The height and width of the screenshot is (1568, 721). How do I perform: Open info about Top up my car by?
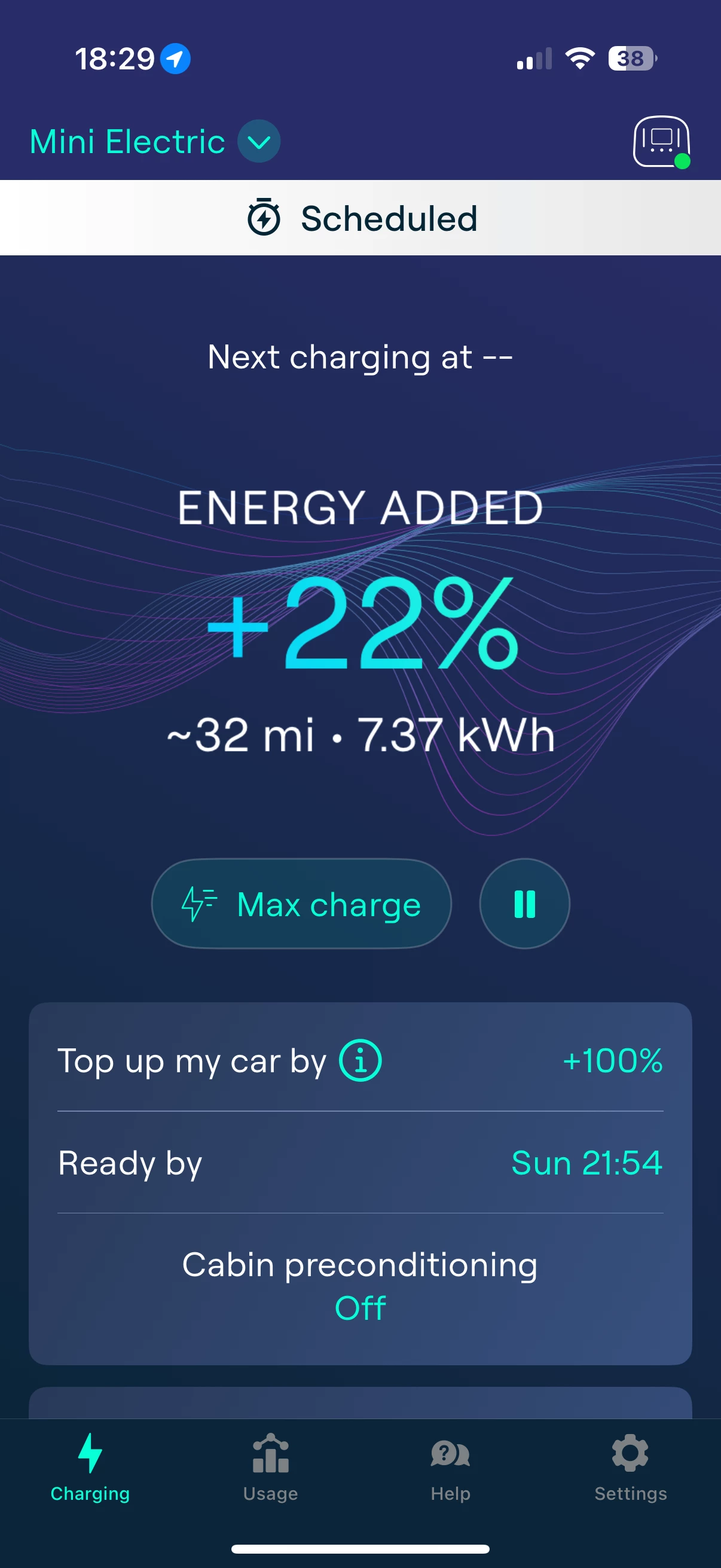360,1060
